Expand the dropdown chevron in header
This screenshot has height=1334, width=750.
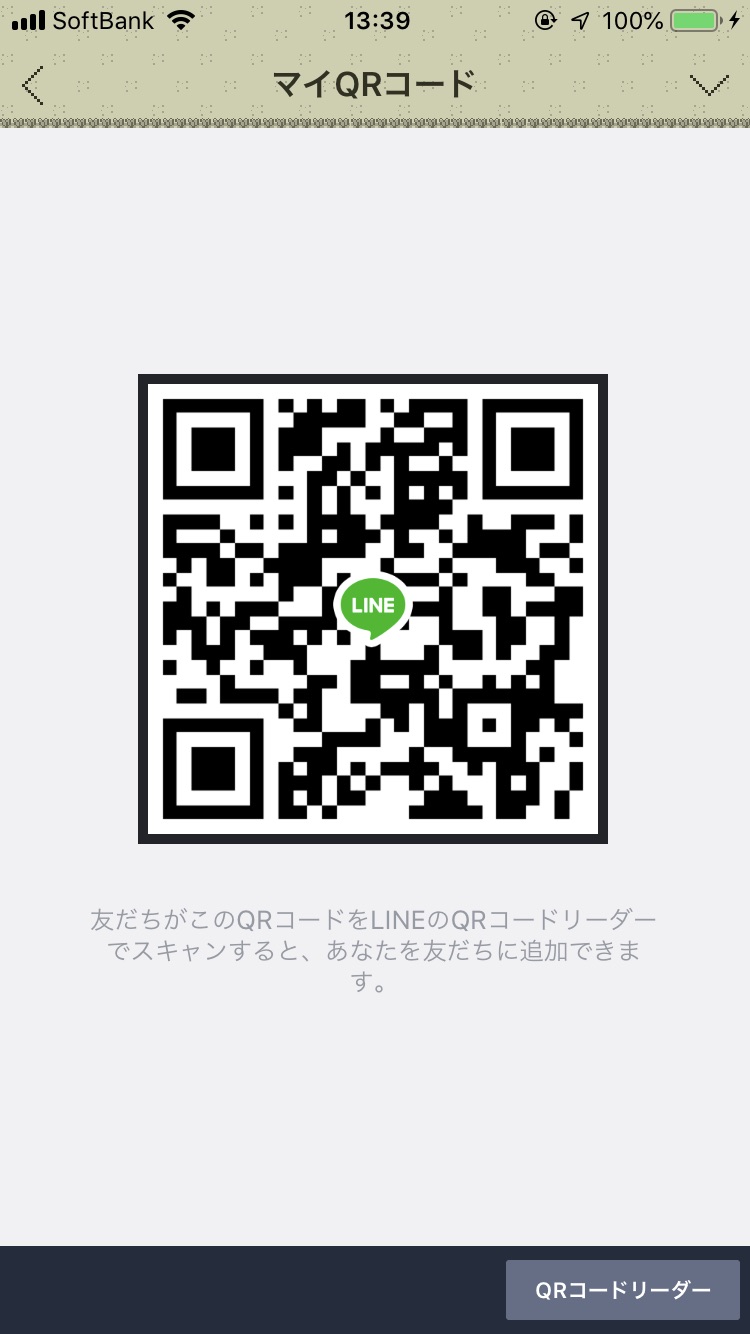(708, 86)
